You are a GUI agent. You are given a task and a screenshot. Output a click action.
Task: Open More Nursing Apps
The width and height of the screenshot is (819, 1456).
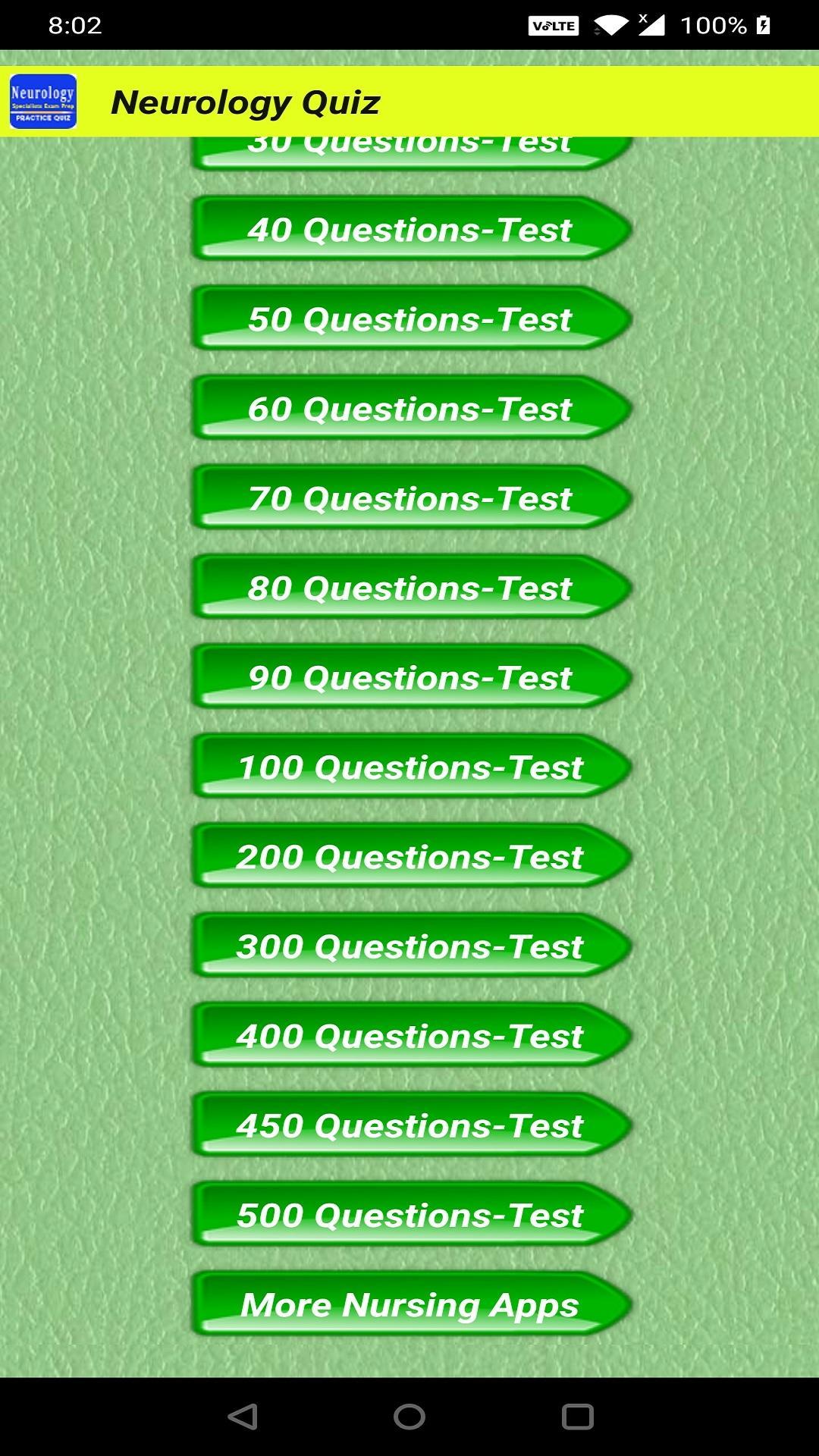coord(410,1304)
